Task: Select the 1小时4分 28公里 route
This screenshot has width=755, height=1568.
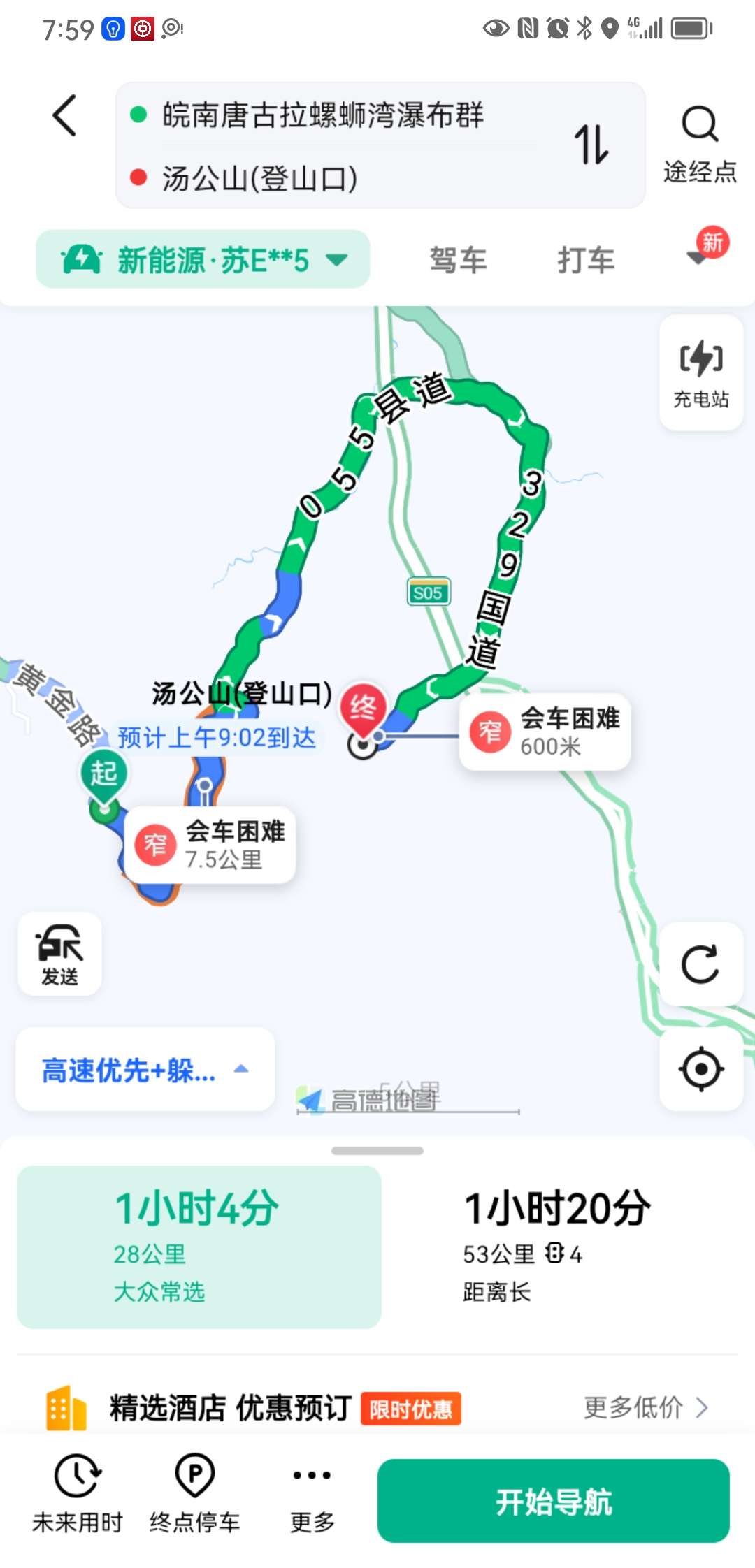Action: (x=199, y=1247)
